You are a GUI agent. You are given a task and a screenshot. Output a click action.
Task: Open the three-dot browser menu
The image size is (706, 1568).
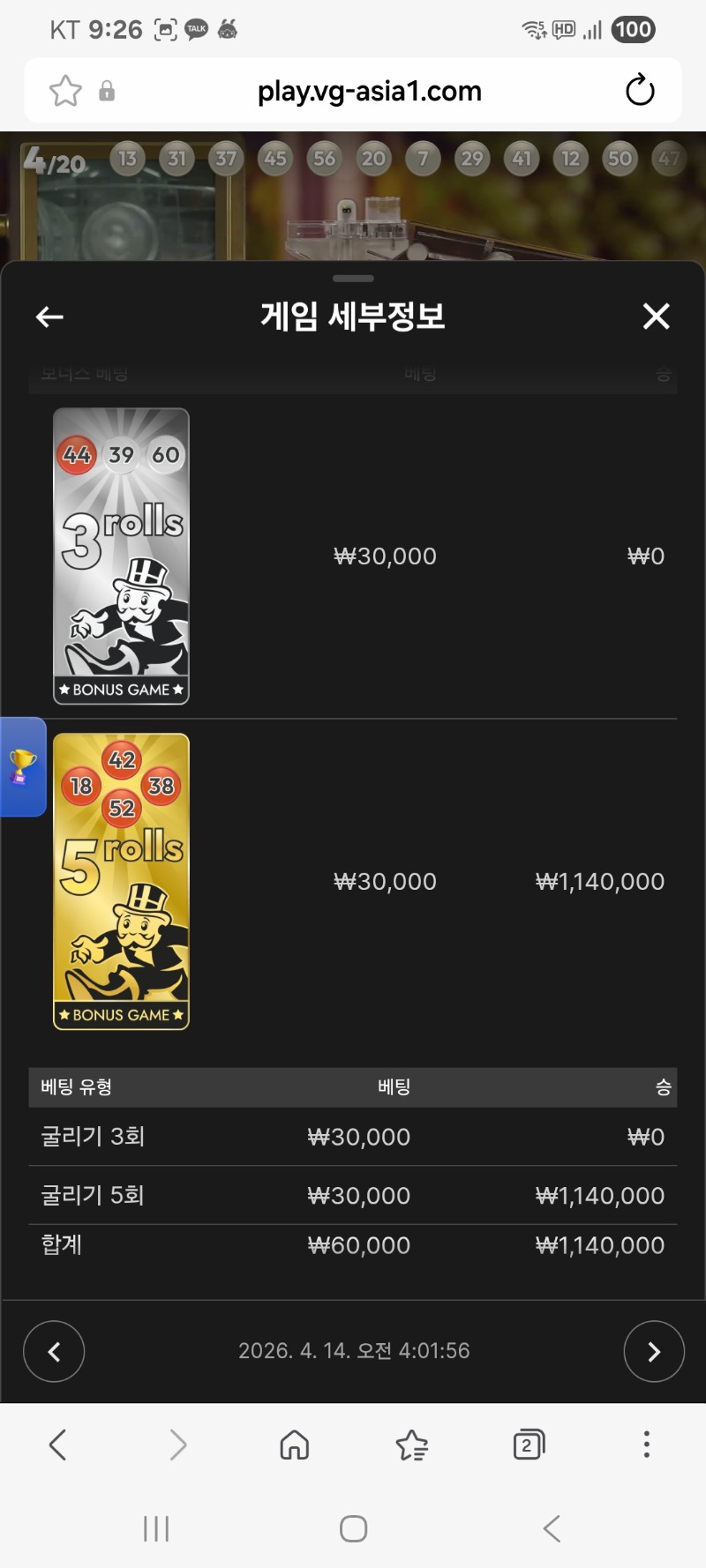tap(646, 1445)
